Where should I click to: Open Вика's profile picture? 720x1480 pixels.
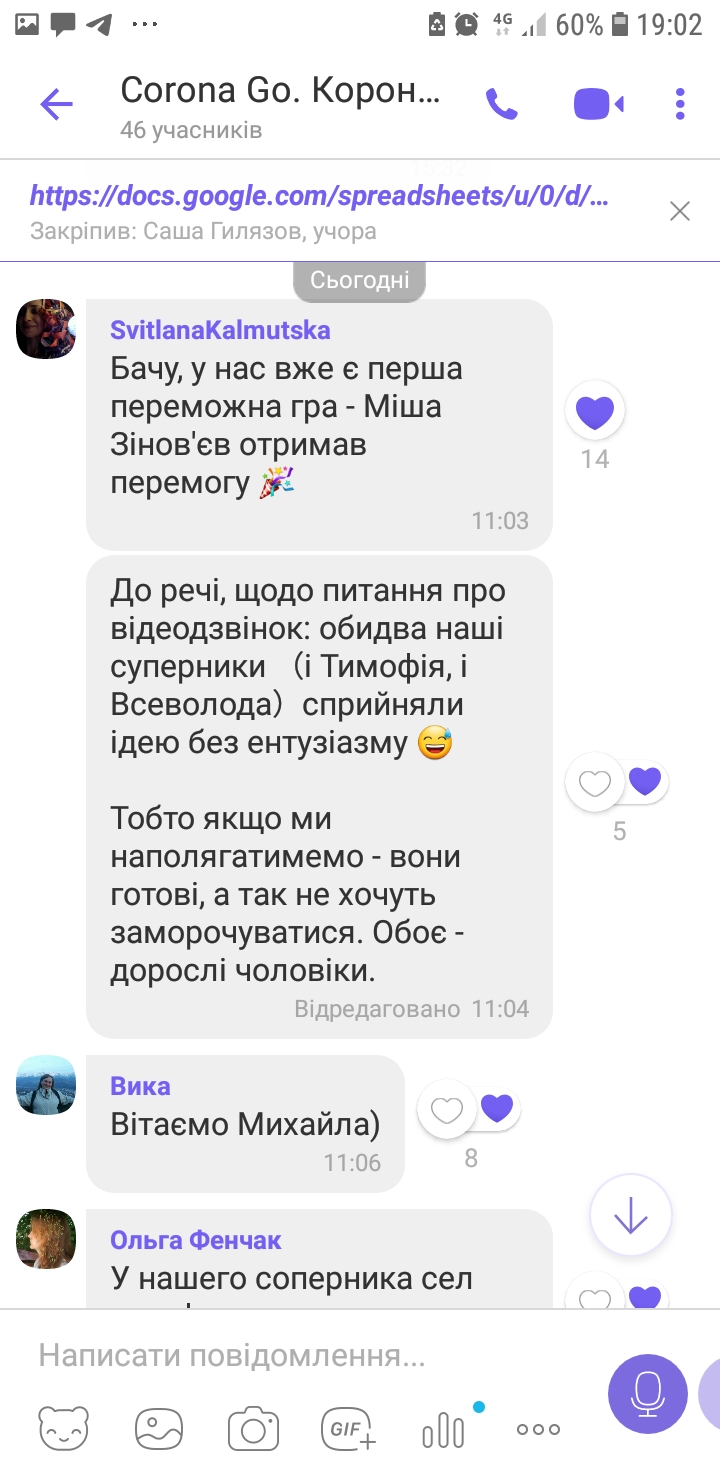pyautogui.click(x=46, y=1085)
